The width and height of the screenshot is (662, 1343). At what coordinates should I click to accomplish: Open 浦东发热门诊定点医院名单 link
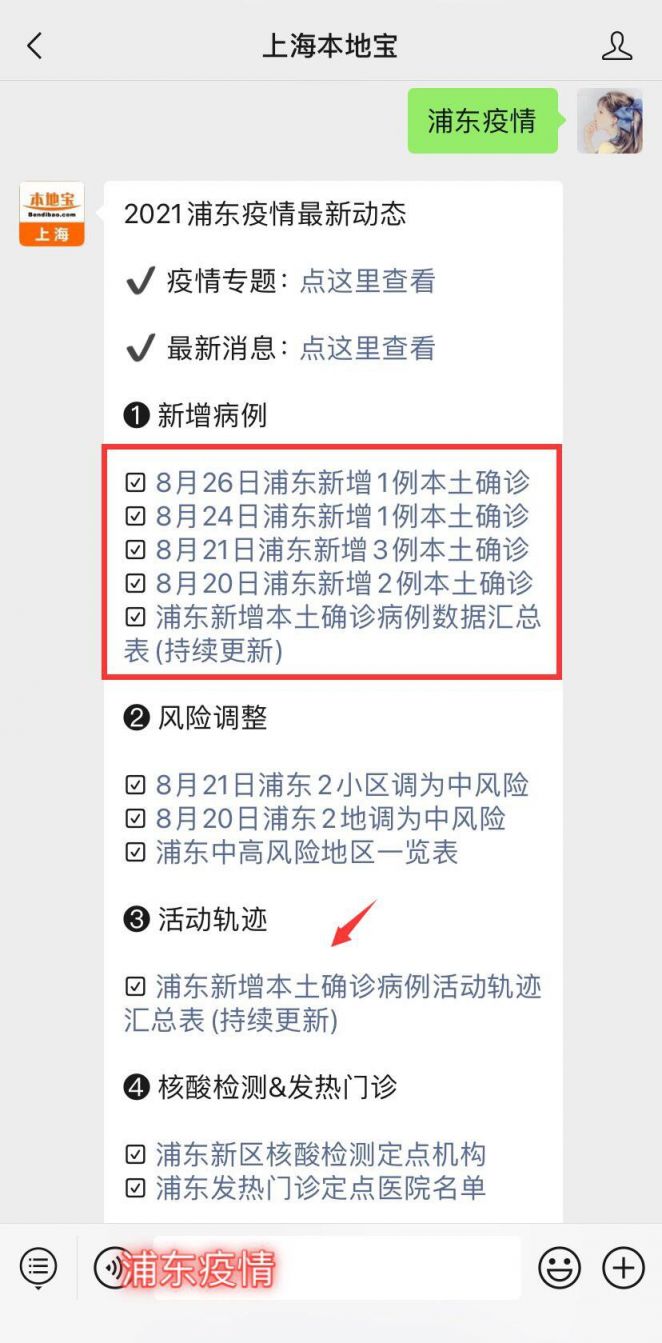click(x=321, y=1187)
